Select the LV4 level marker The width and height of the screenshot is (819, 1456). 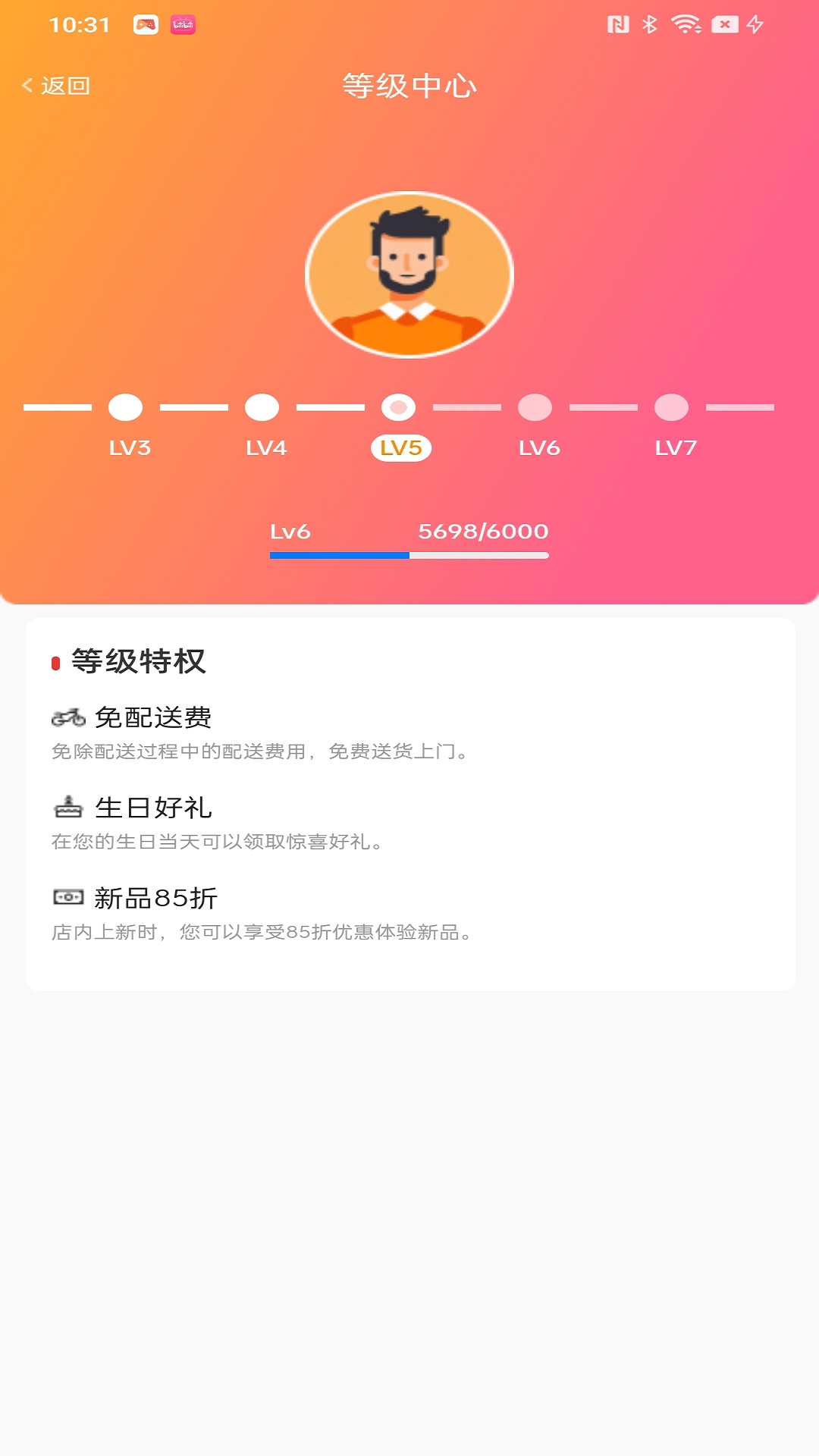click(x=262, y=408)
